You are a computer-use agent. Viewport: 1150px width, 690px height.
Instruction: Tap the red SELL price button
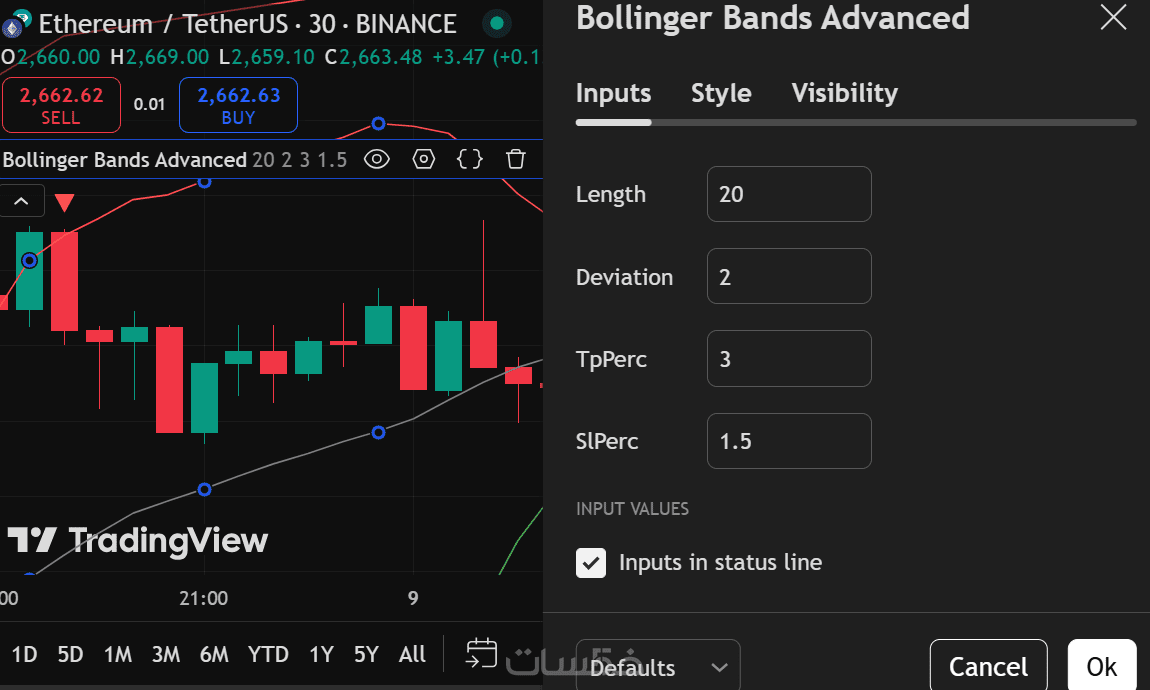coord(61,105)
